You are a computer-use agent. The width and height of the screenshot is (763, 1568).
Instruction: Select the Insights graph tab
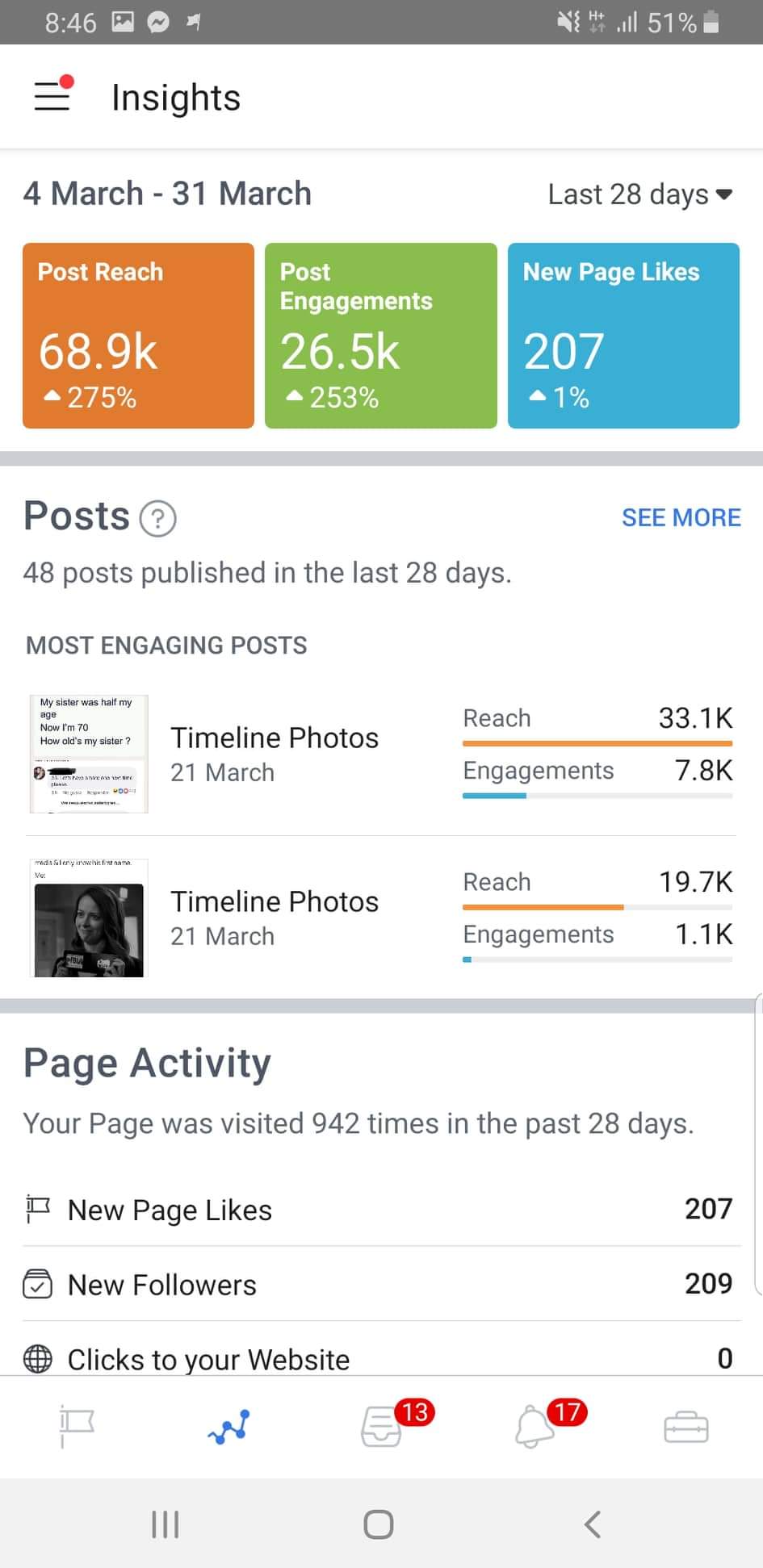click(x=229, y=1427)
